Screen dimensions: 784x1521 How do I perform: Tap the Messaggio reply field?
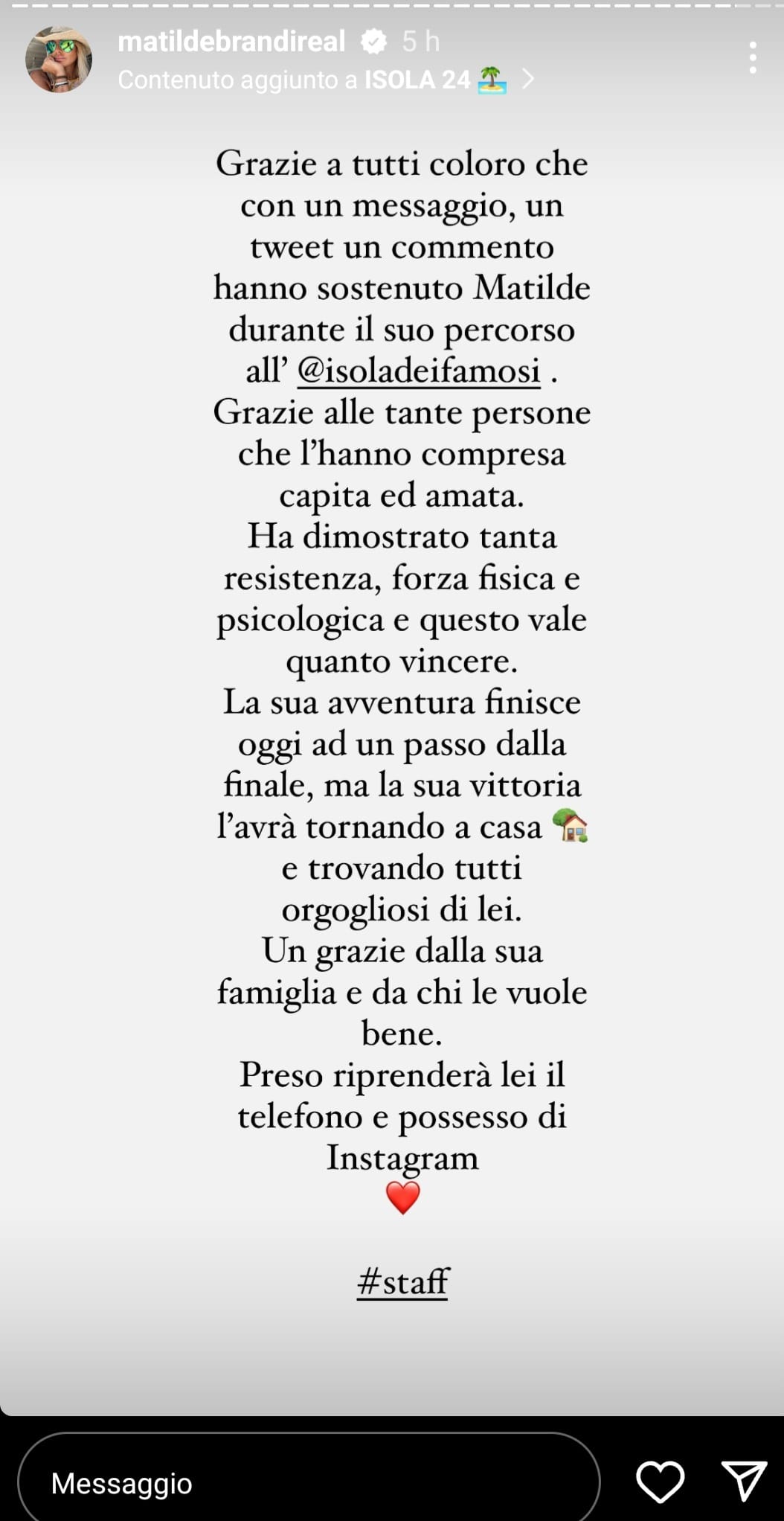[308, 1482]
